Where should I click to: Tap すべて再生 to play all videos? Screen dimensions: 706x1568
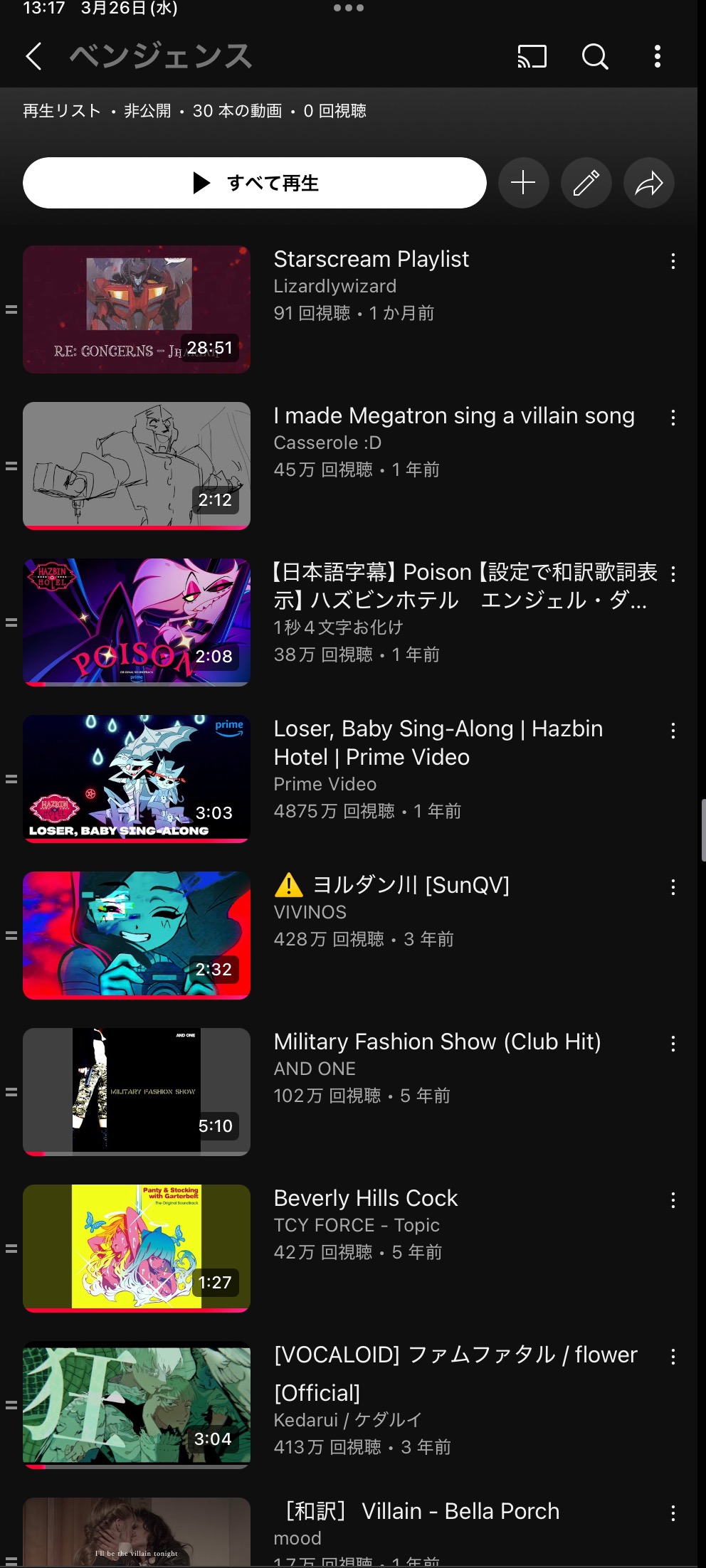(255, 183)
